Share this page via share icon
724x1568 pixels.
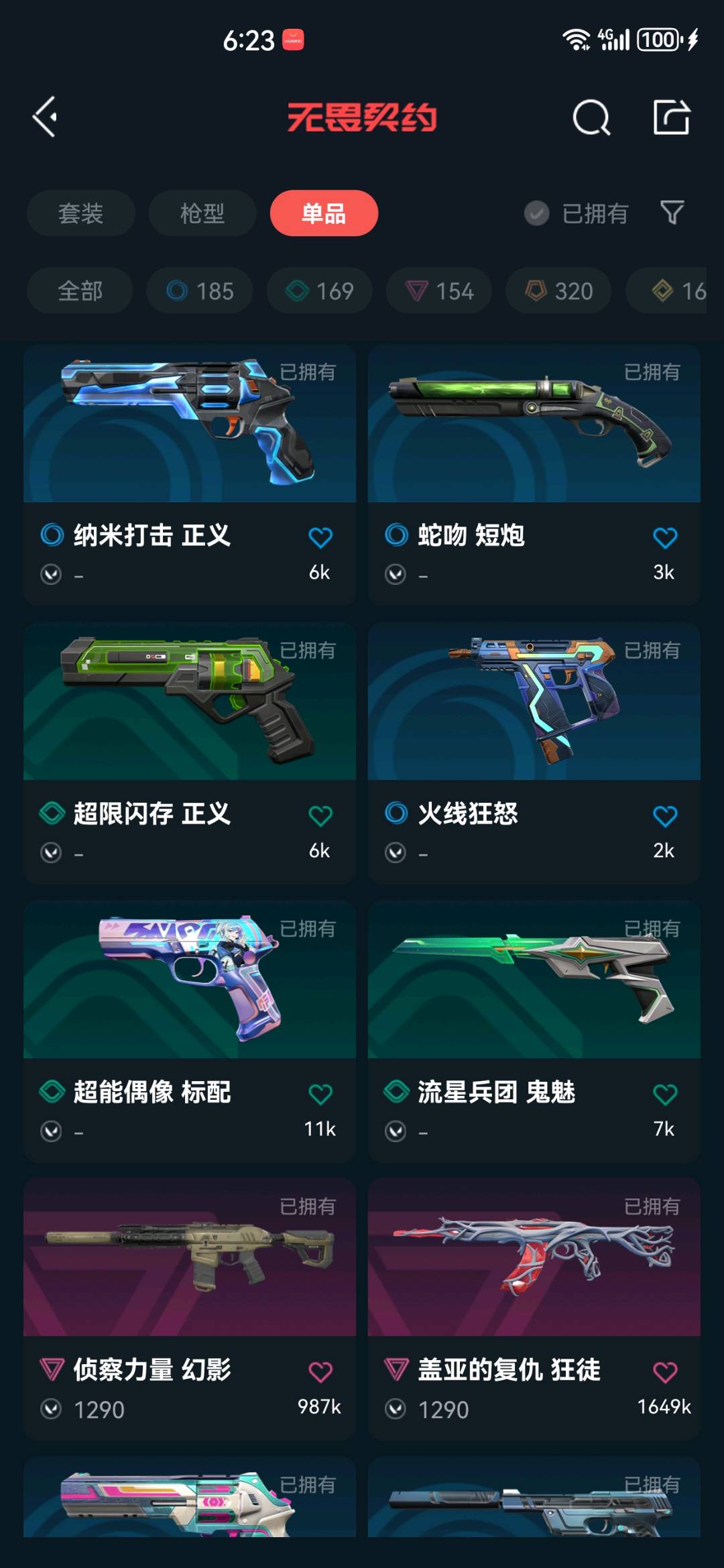click(671, 117)
